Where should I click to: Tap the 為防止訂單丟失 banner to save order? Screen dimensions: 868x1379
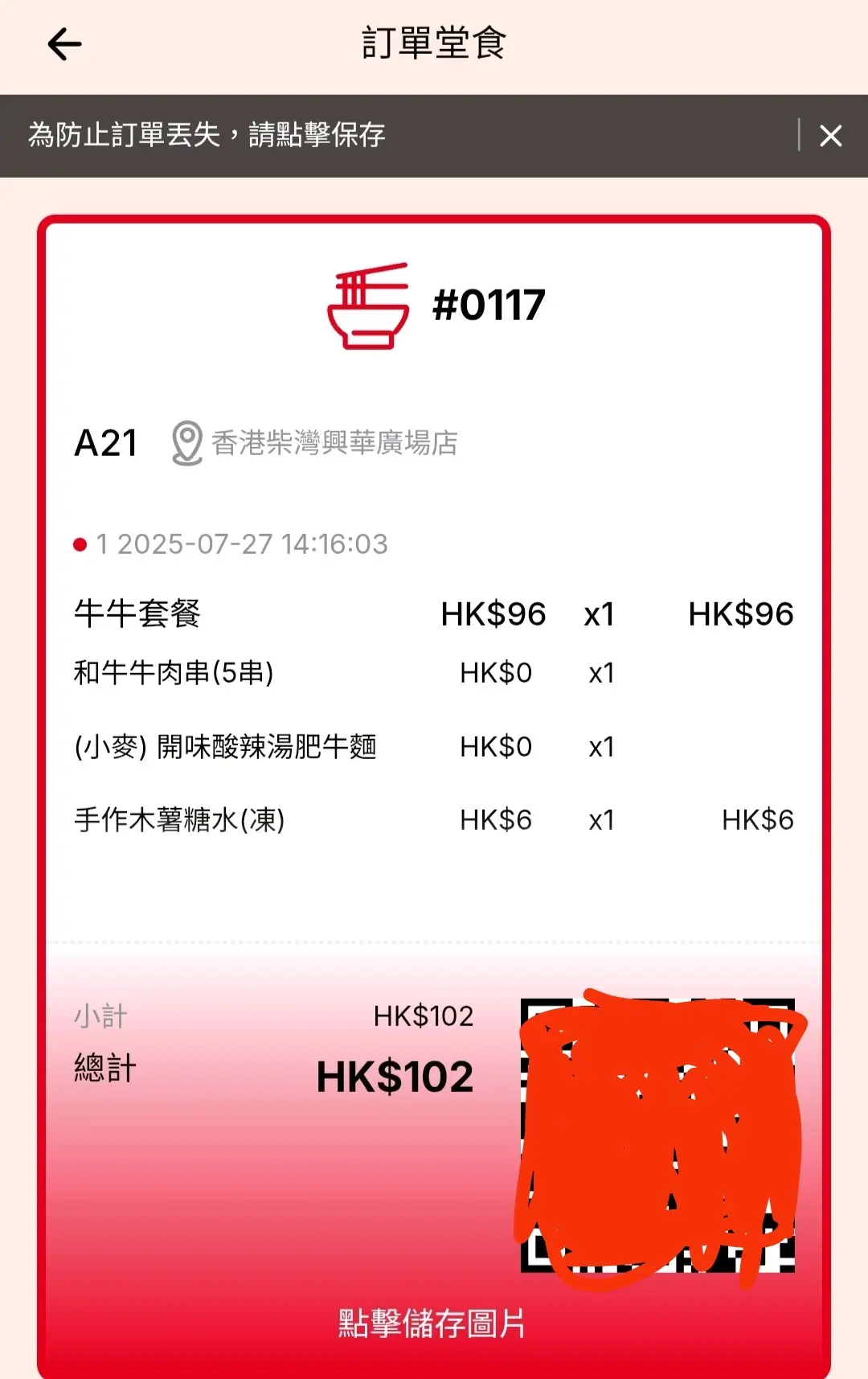[207, 135]
